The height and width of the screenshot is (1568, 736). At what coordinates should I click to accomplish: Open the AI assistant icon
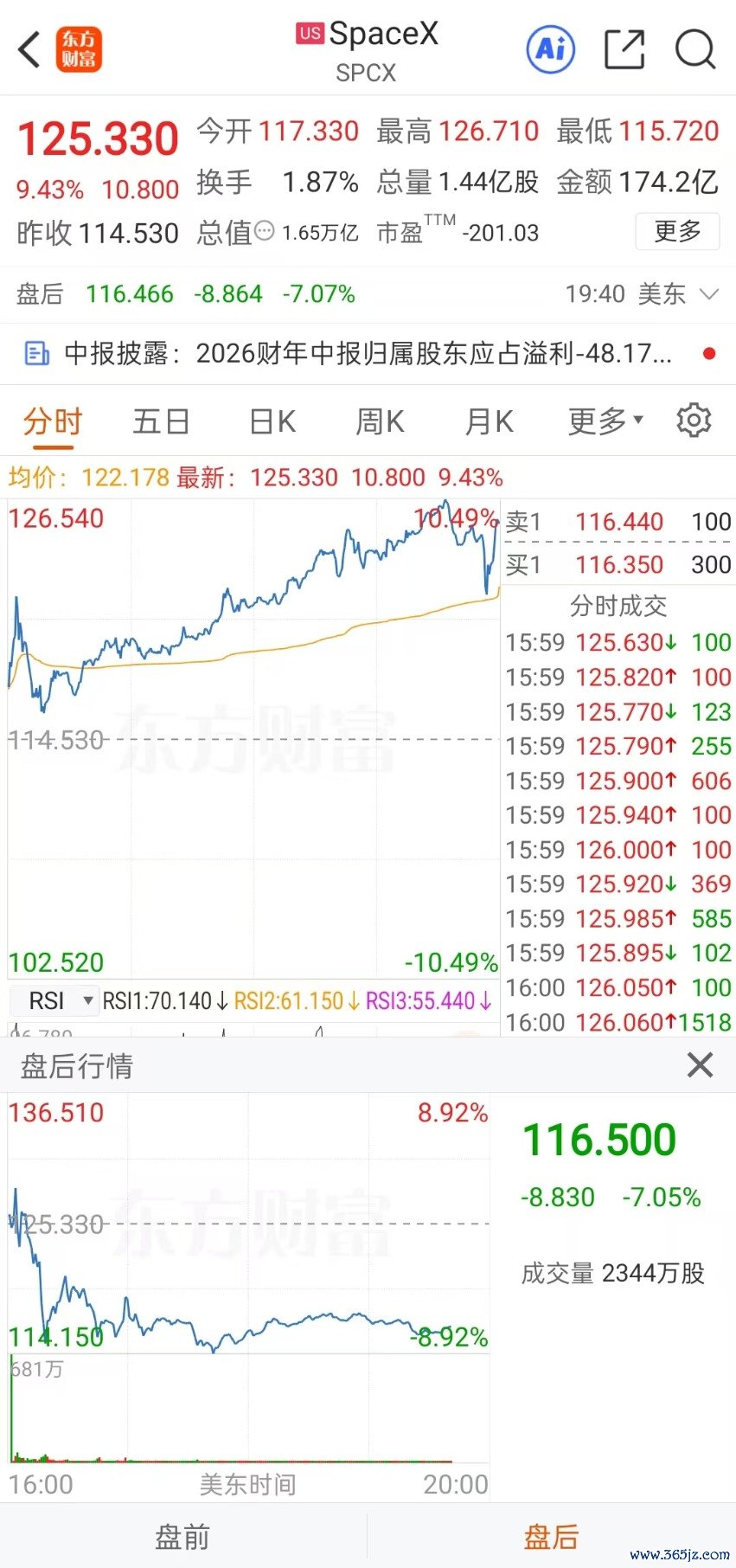(x=551, y=48)
